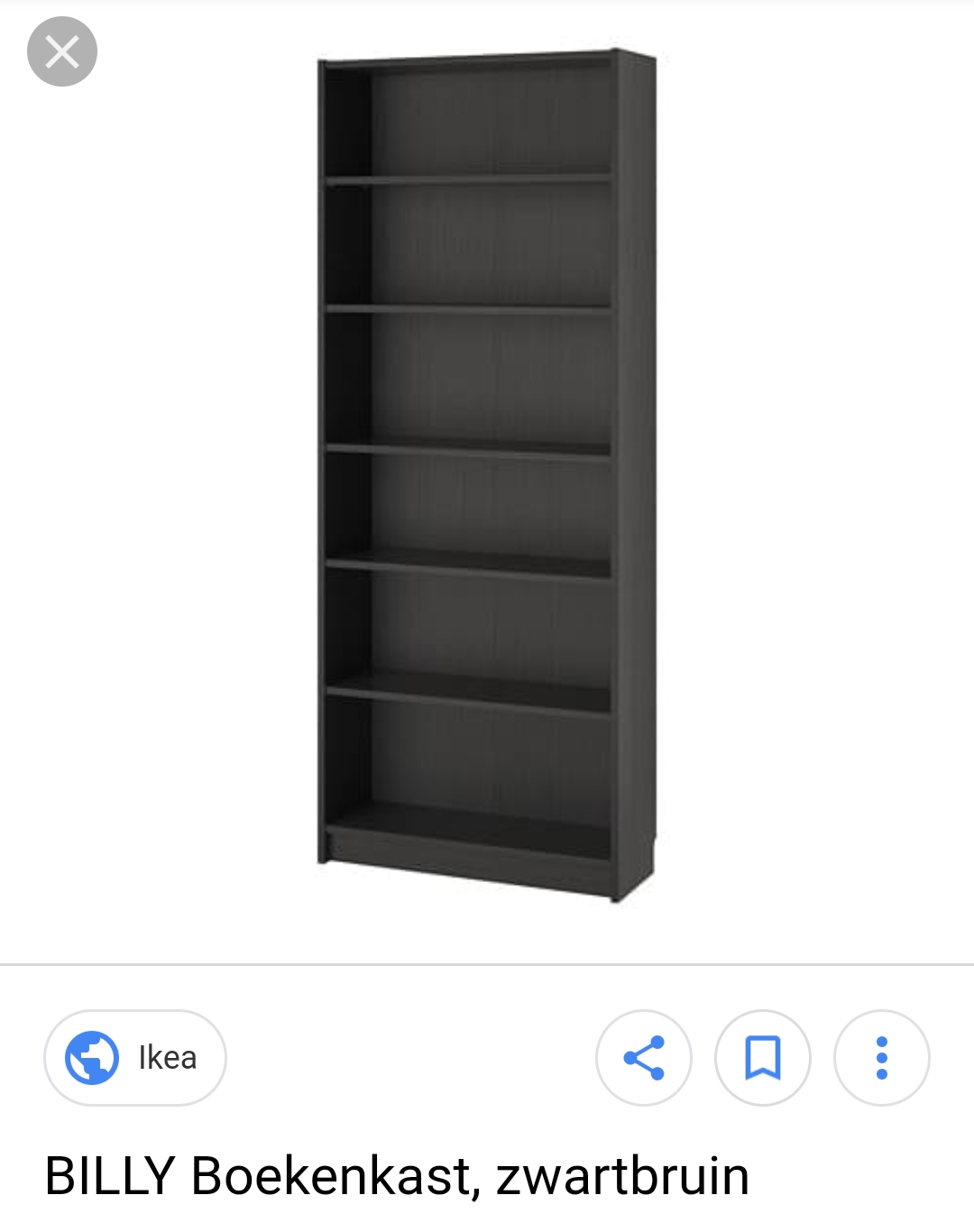Open the three-dot overflow menu
This screenshot has width=974, height=1232.
coord(881,1057)
